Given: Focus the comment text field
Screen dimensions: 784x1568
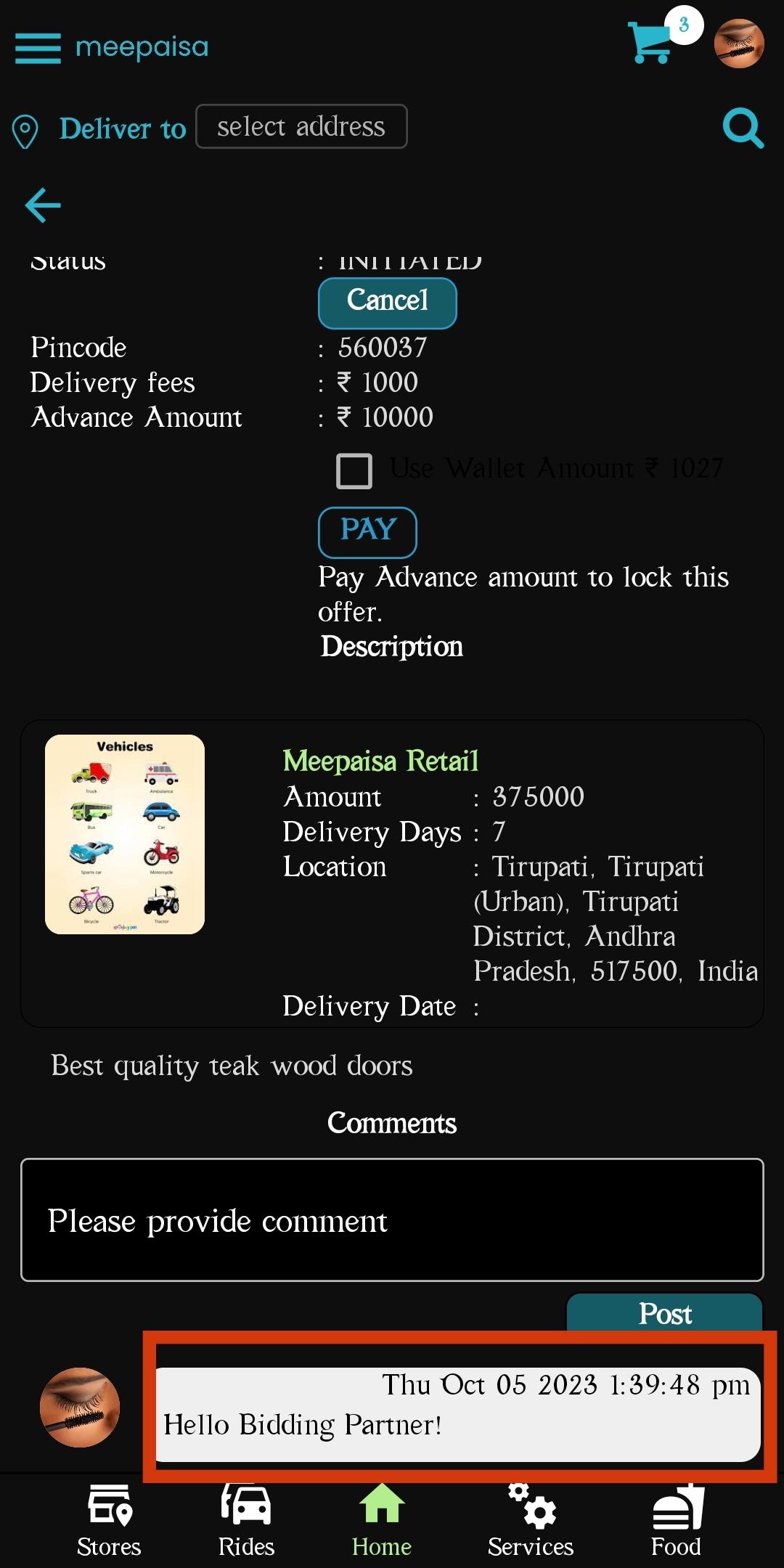Looking at the screenshot, I should [x=392, y=1220].
